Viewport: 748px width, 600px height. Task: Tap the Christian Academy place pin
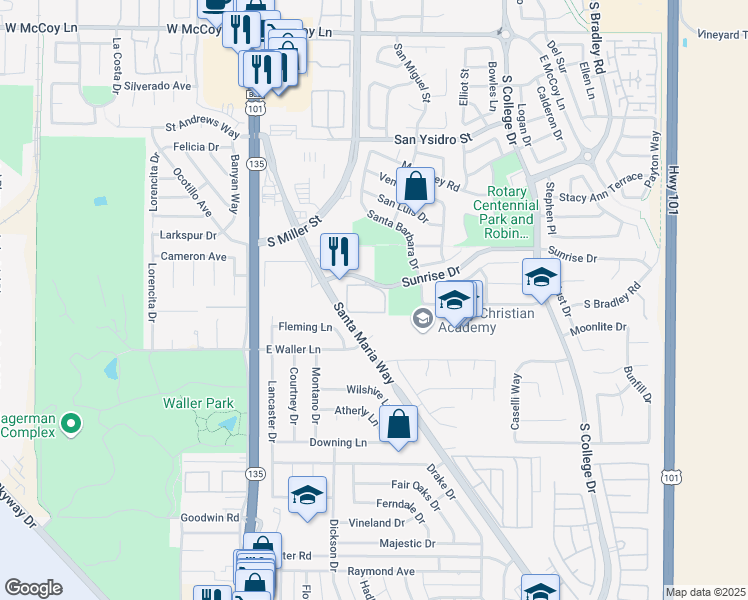point(422,318)
